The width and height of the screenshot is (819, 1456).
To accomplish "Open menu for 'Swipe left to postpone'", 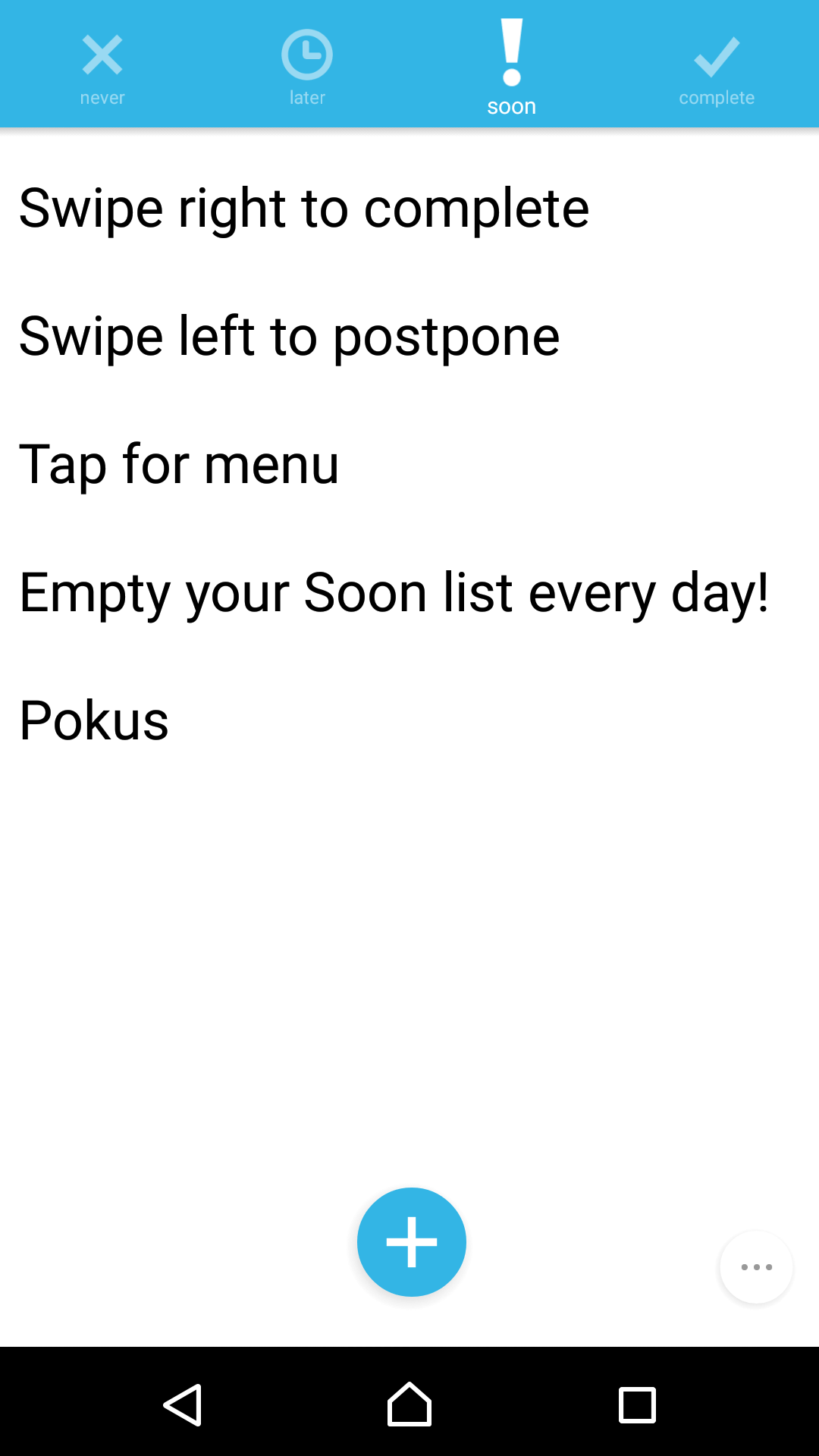I will click(x=409, y=336).
